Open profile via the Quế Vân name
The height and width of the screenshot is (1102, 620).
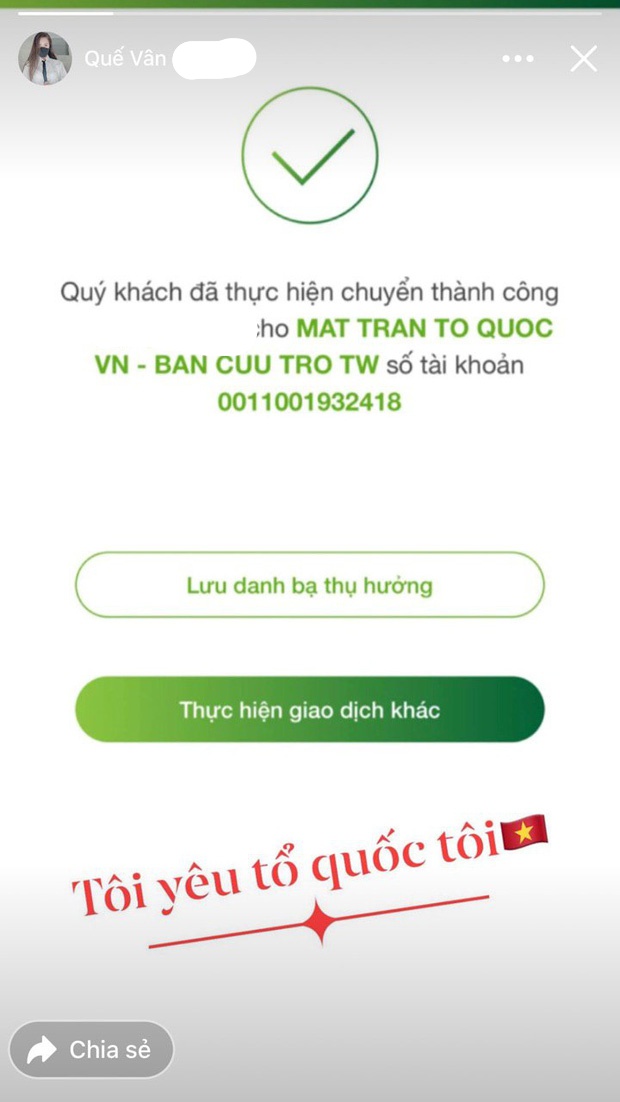pyautogui.click(x=125, y=59)
